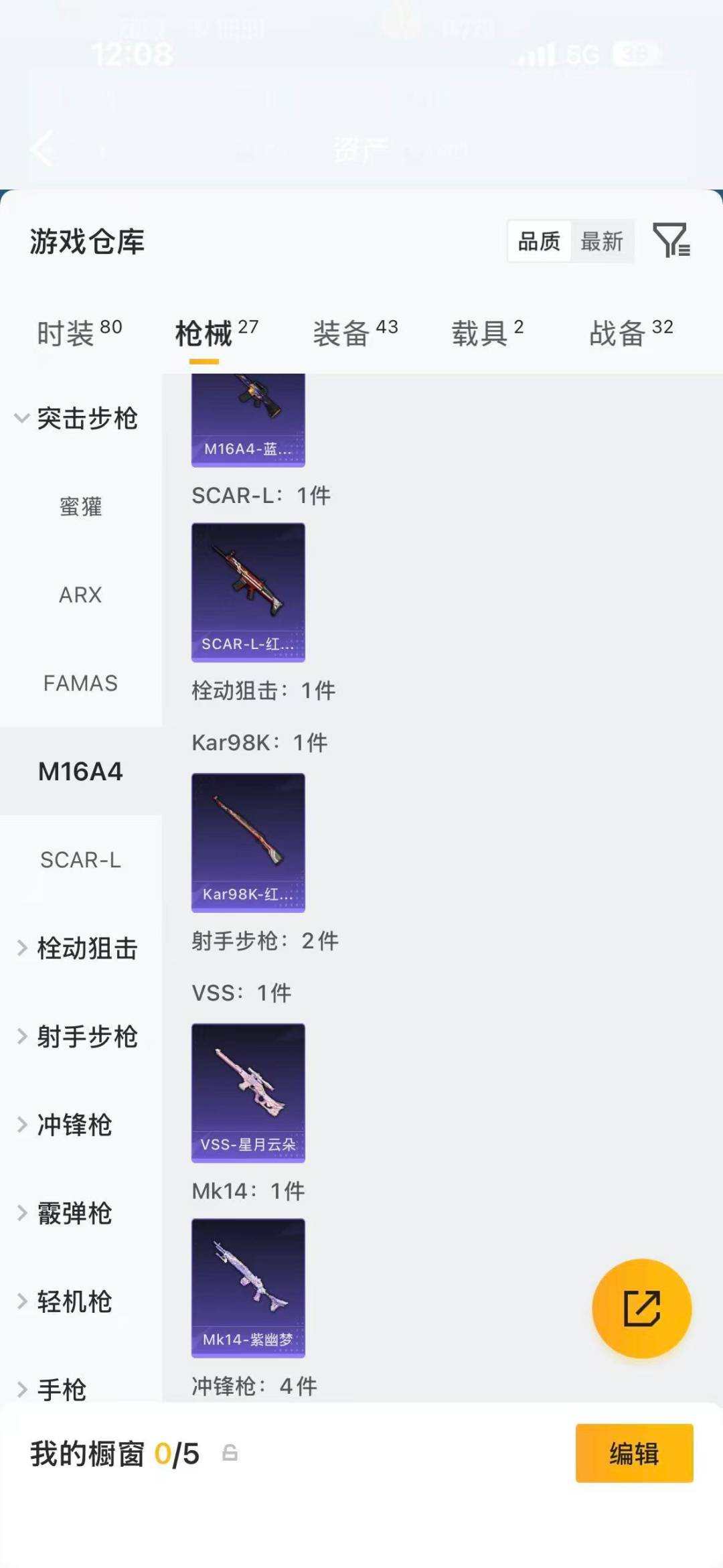723x1568 pixels.
Task: Open the SCAR-L-红 weapon skin card
Action: click(247, 589)
